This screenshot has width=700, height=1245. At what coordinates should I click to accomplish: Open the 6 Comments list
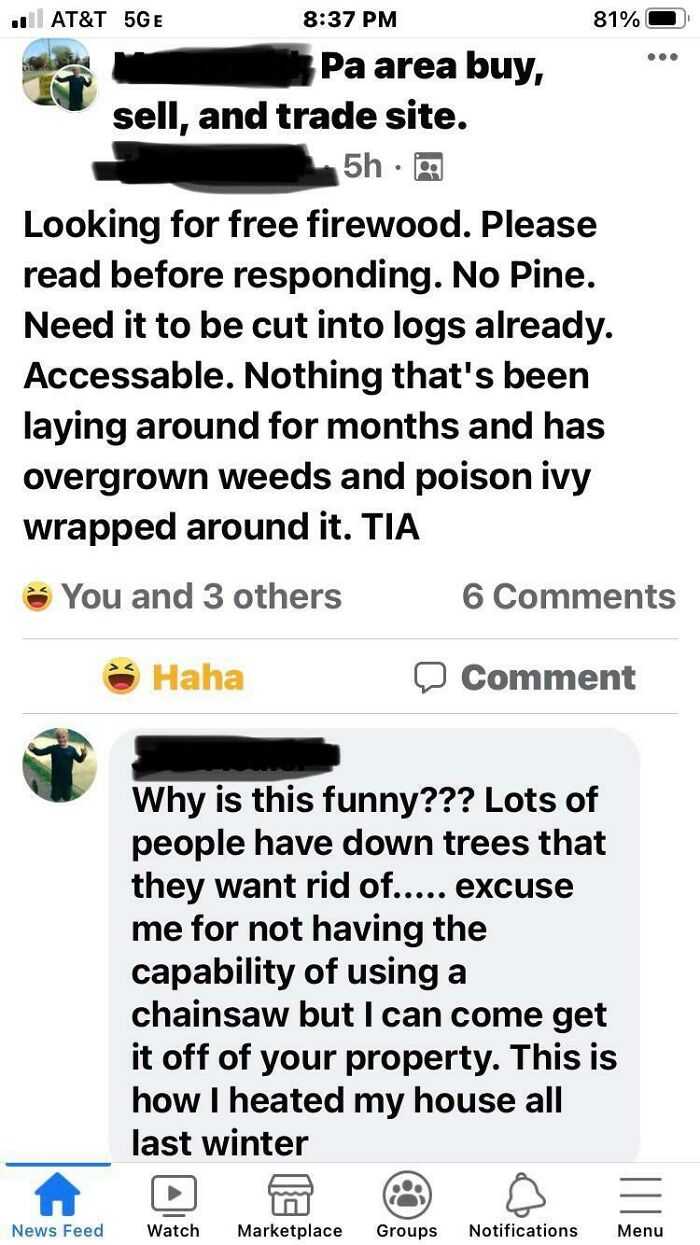(x=568, y=597)
